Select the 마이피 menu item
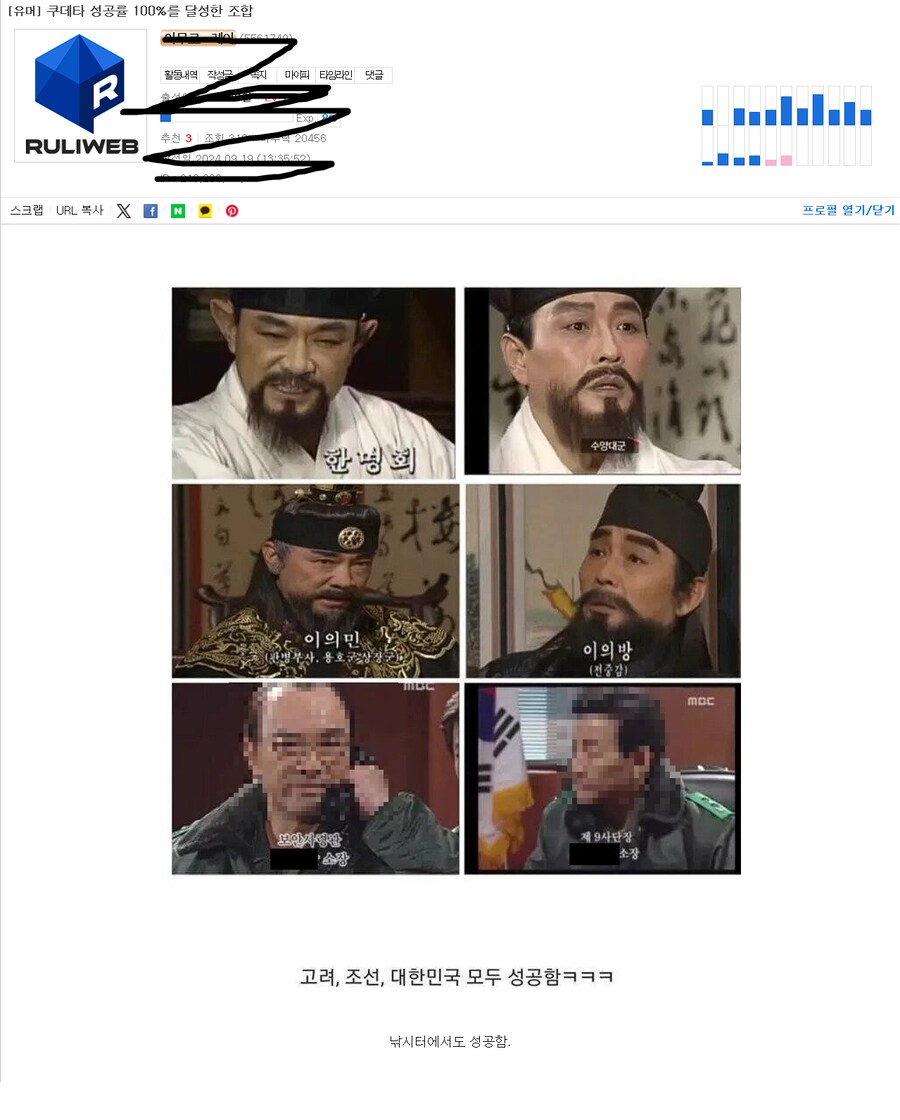This screenshot has height=1120, width=900. pos(296,74)
